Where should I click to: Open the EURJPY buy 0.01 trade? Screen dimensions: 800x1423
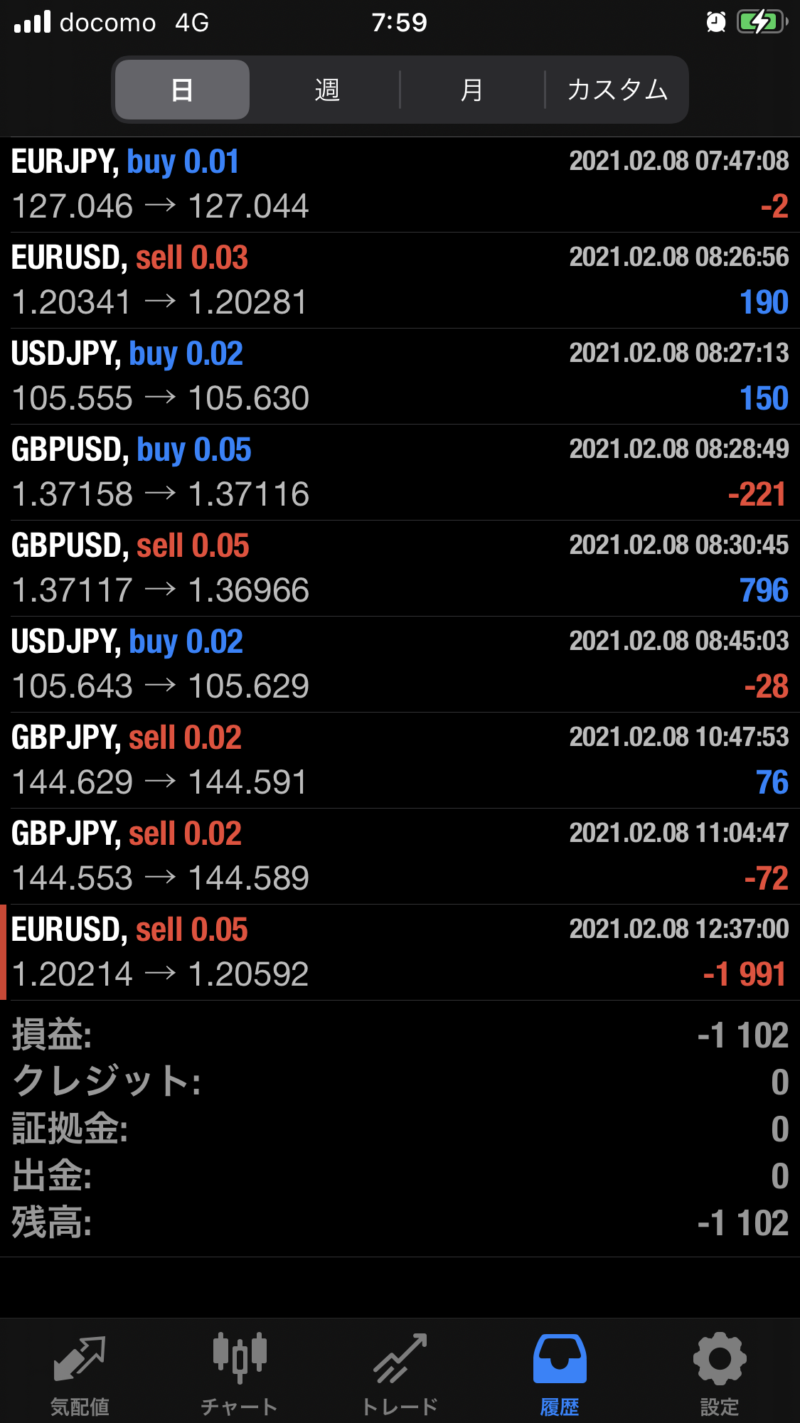click(400, 185)
